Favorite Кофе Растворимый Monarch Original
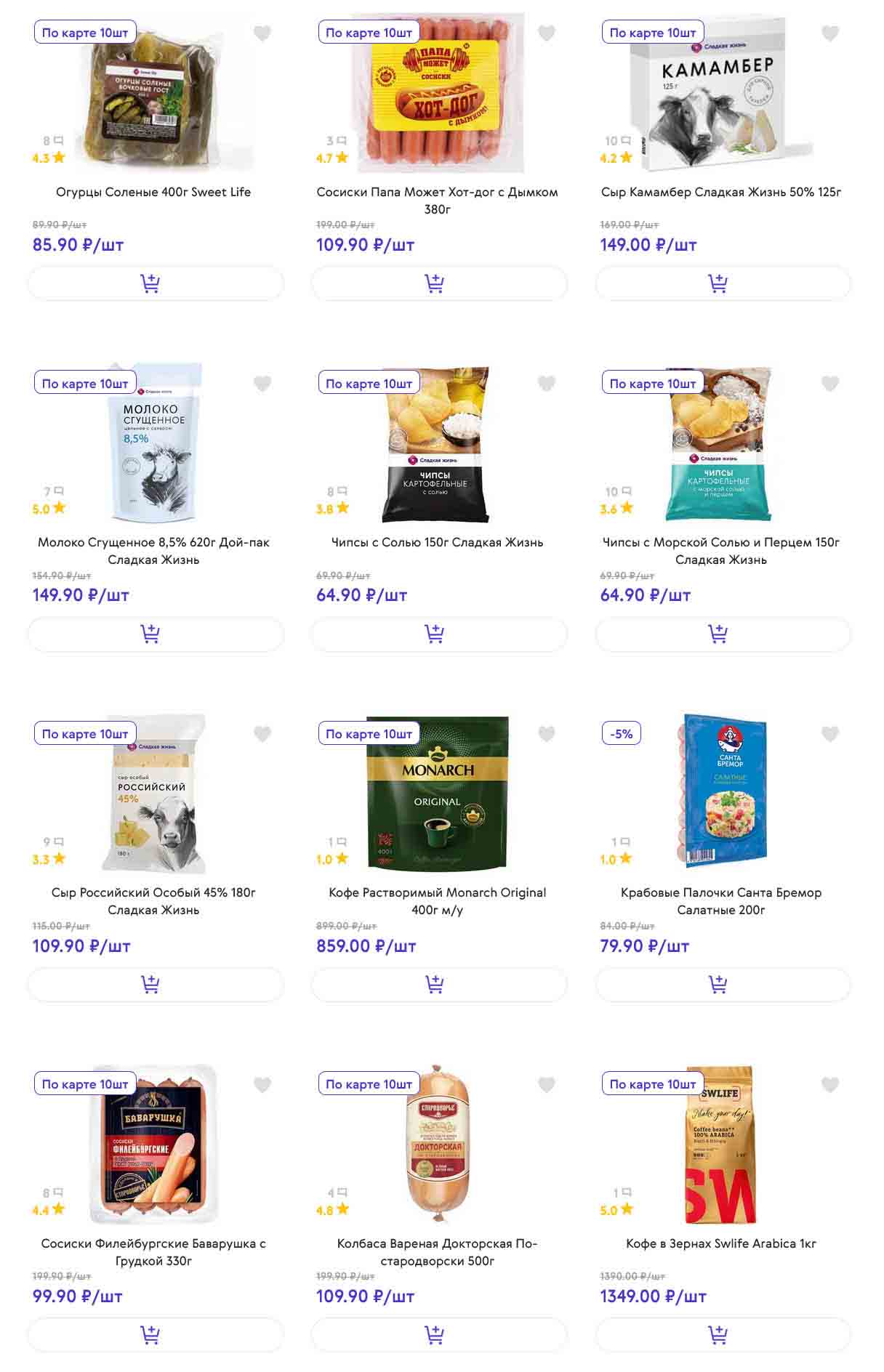Screen dimensions: 884x1372 pyautogui.click(x=546, y=734)
